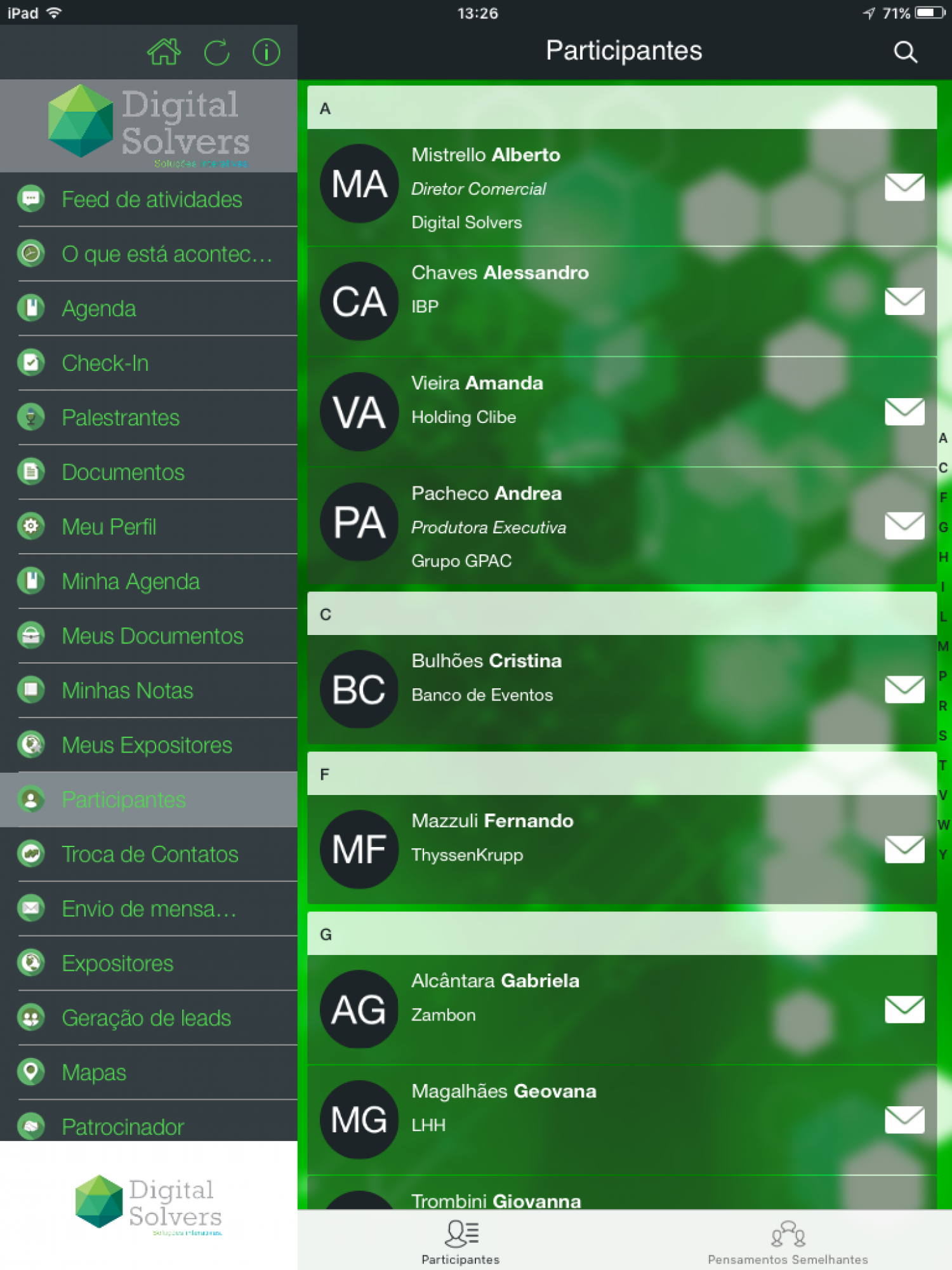952x1270 pixels.
Task: Go to Agenda in the side menu
Action: click(x=99, y=309)
